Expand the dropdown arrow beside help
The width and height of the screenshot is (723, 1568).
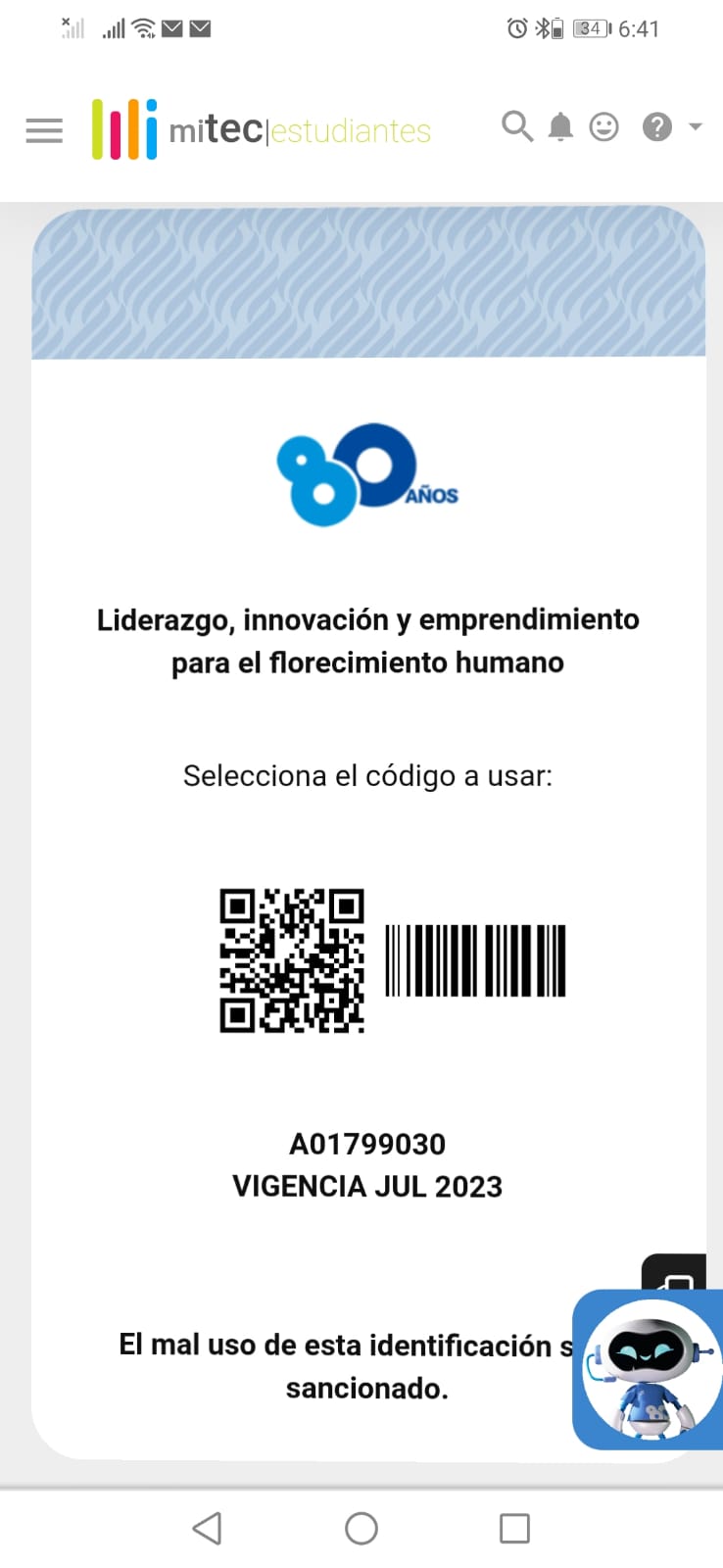pyautogui.click(x=696, y=127)
